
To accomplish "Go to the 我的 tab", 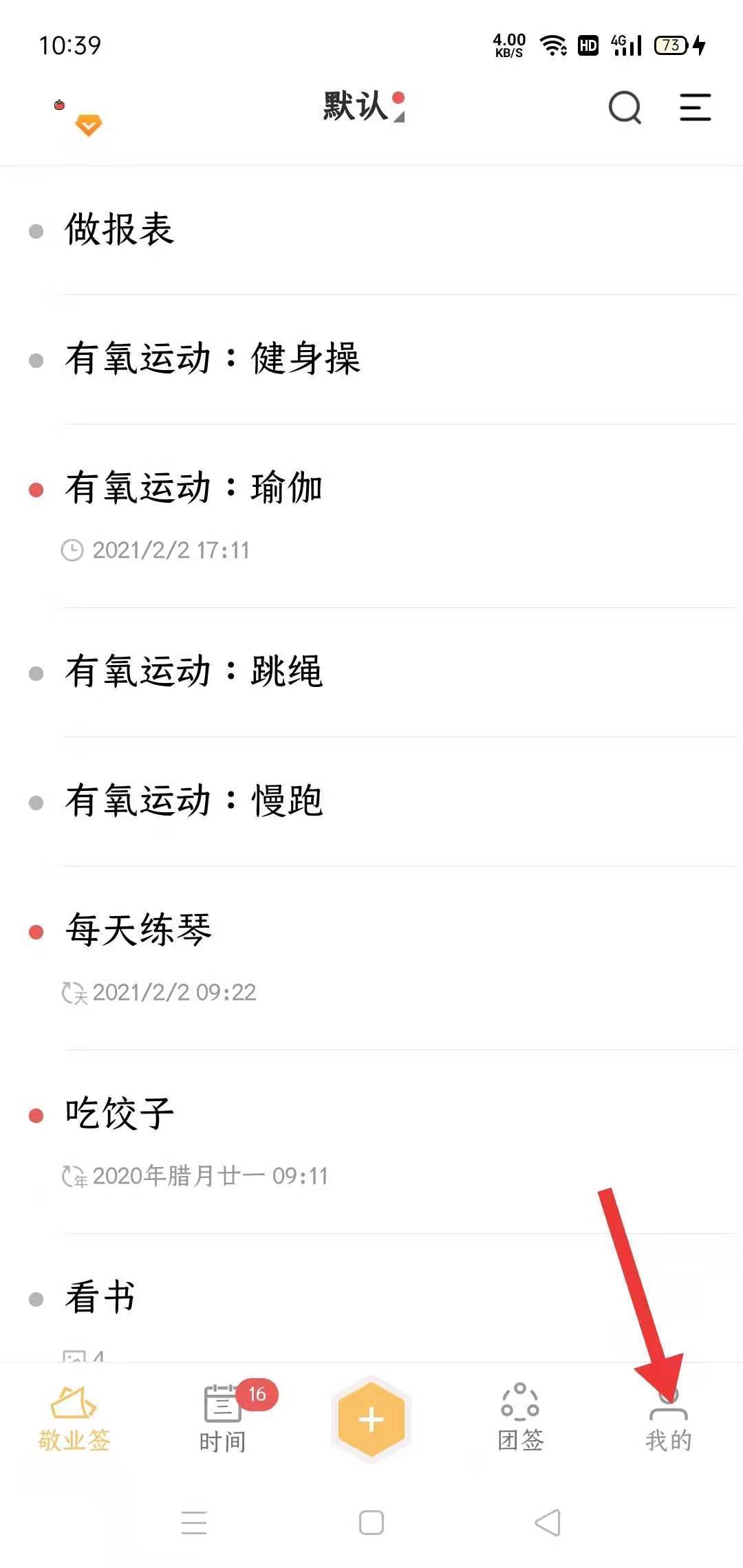I will coord(668,1419).
